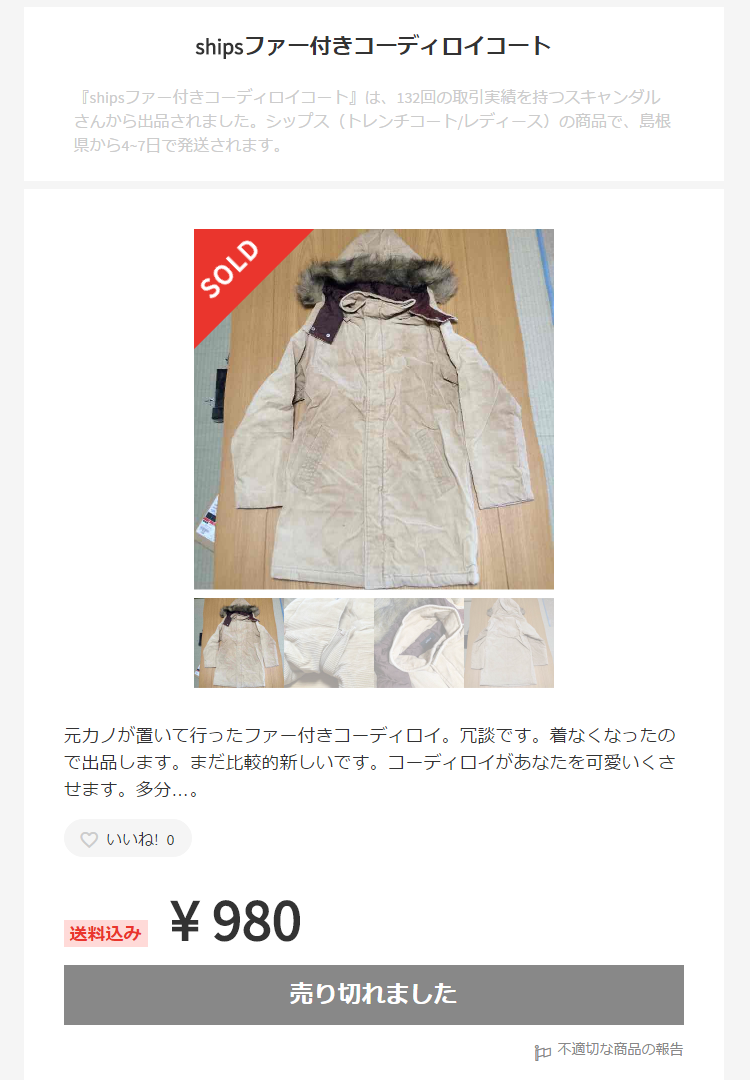Report item via 不適切な商品の報告
Viewport: 750px width, 1080px height.
[x=610, y=1050]
